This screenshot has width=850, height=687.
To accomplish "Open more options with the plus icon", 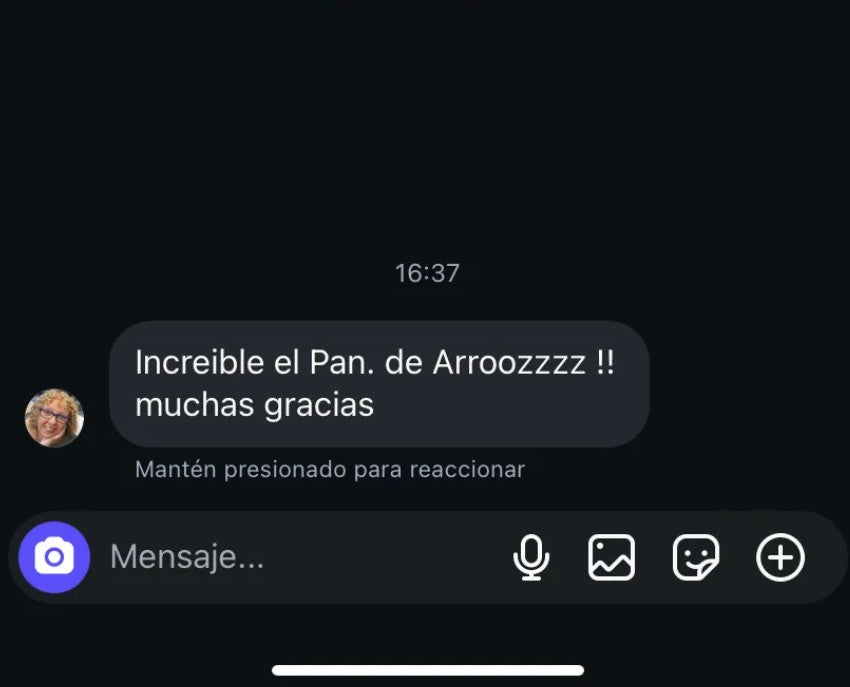I will point(780,557).
